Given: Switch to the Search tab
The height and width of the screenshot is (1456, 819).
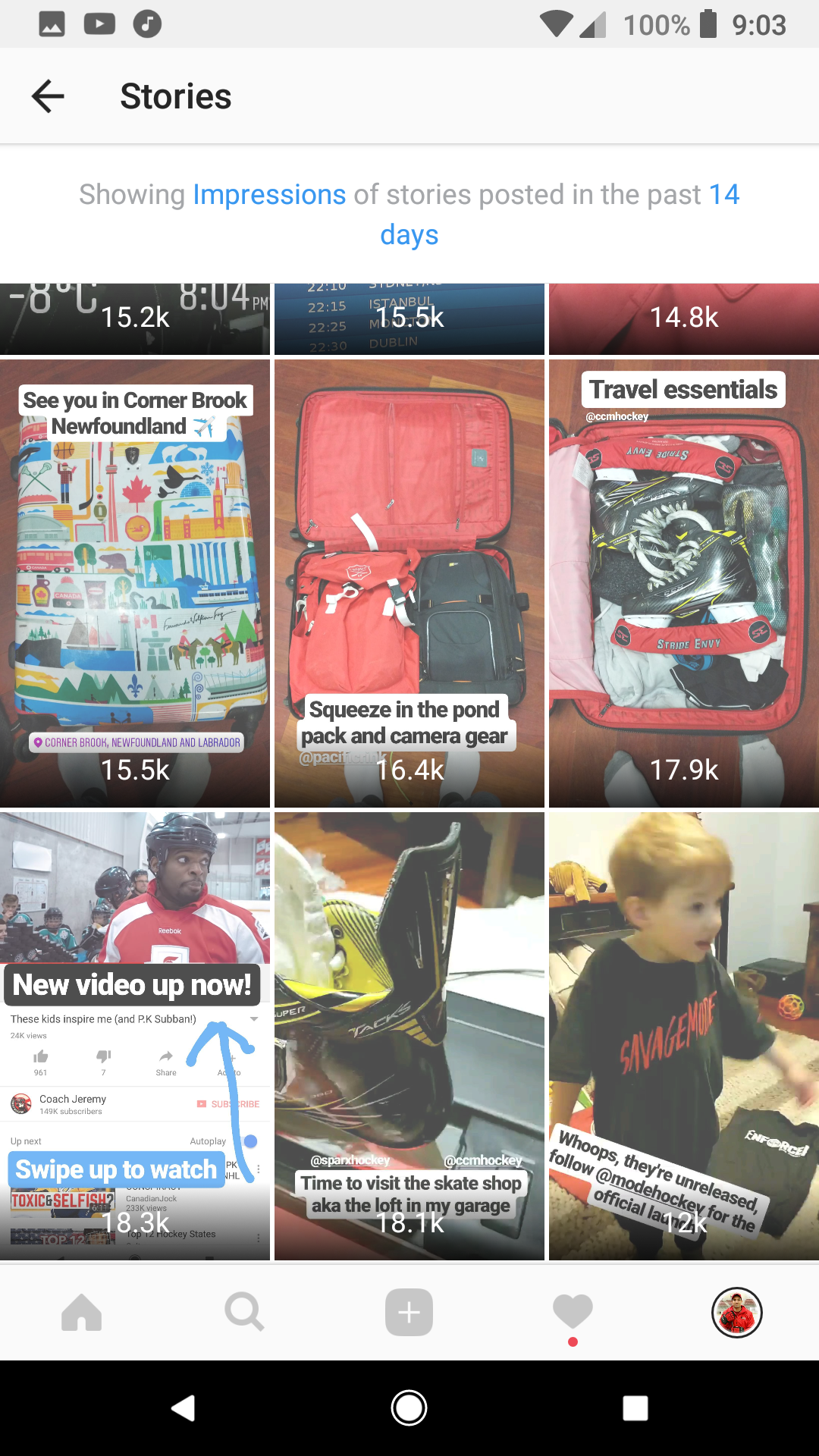Looking at the screenshot, I should (x=244, y=1312).
